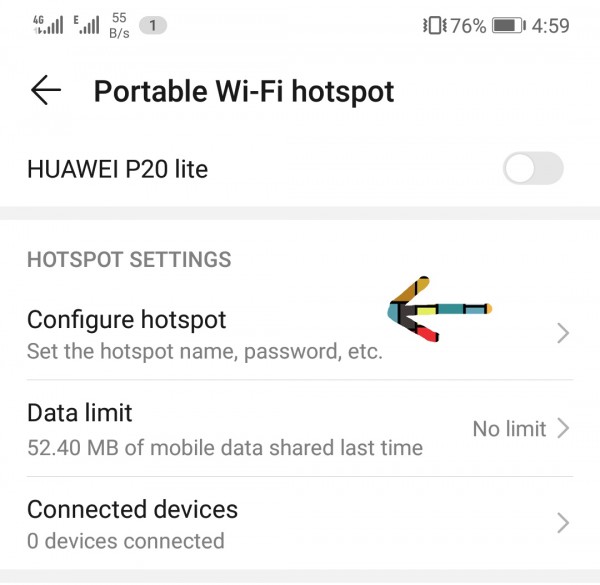Go back from Portable Wi-Fi hotspot

[x=46, y=92]
